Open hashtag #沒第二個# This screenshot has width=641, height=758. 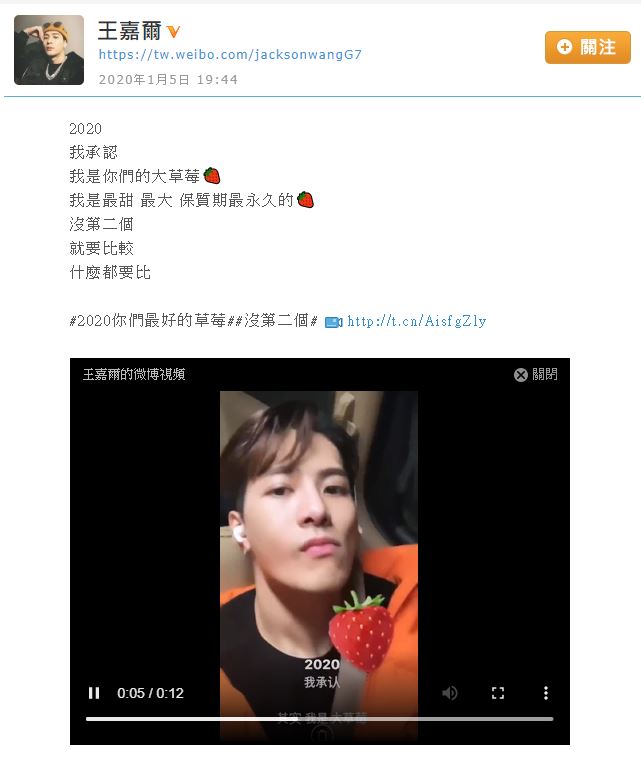[x=279, y=321]
